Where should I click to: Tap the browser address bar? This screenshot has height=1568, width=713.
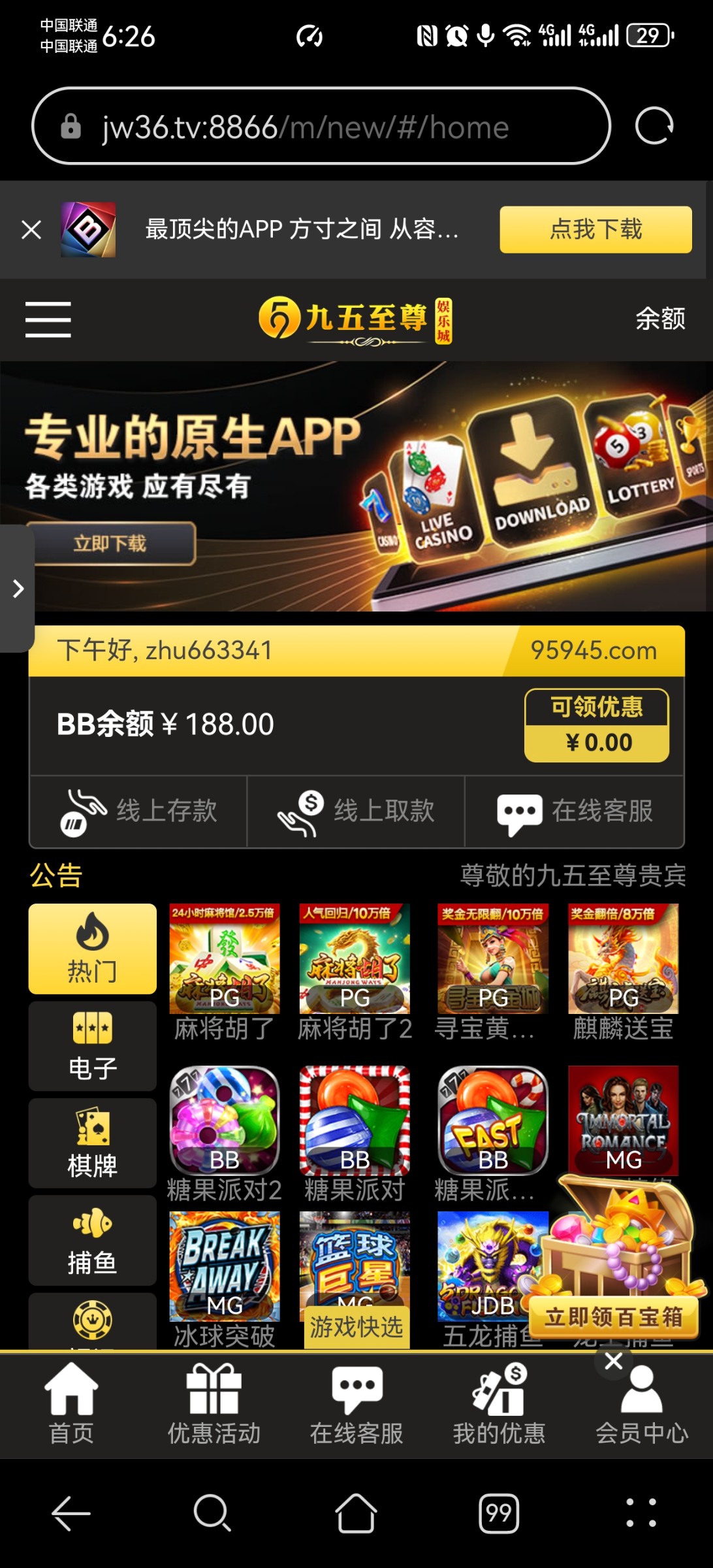pos(320,127)
